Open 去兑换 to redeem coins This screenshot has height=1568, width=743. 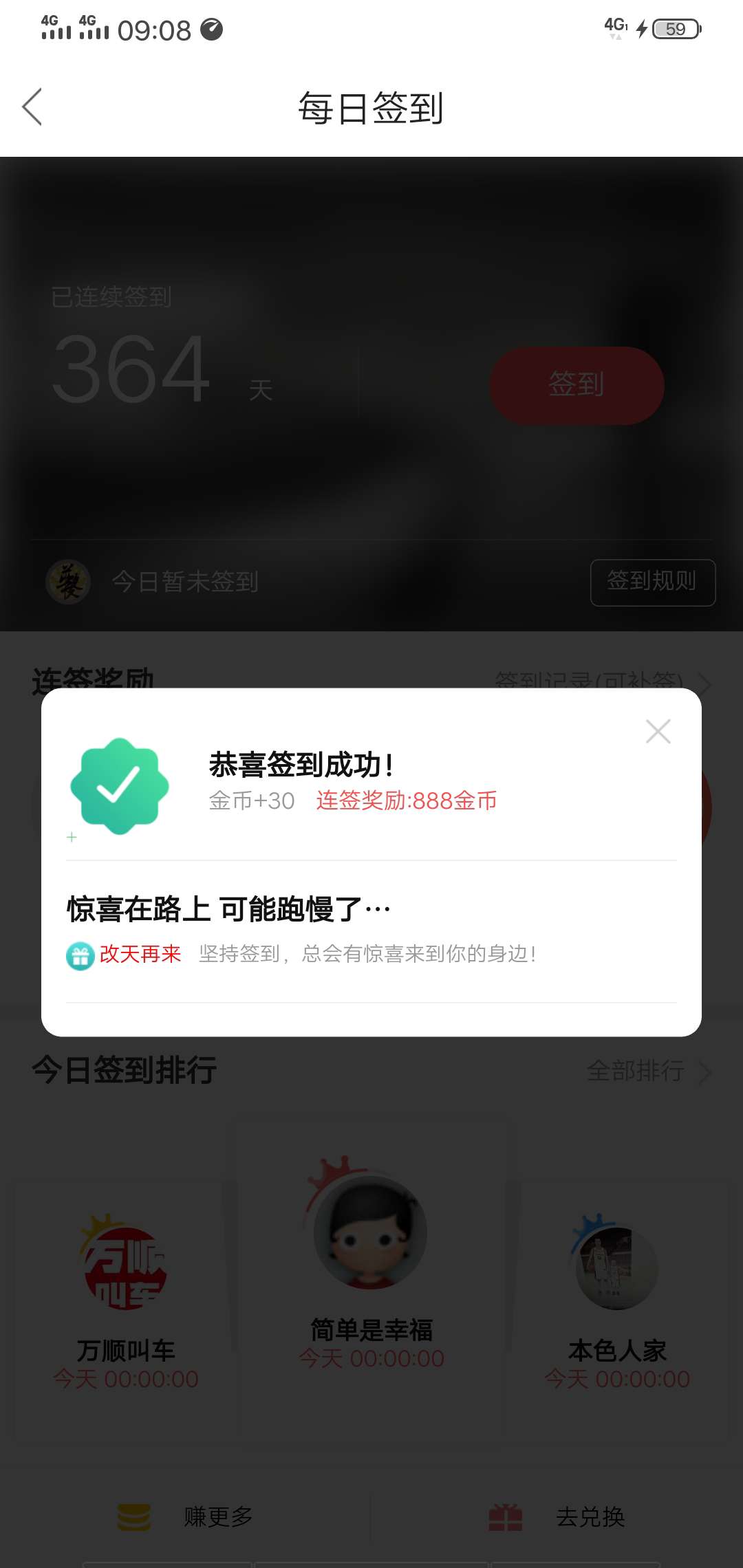pyautogui.click(x=557, y=1516)
